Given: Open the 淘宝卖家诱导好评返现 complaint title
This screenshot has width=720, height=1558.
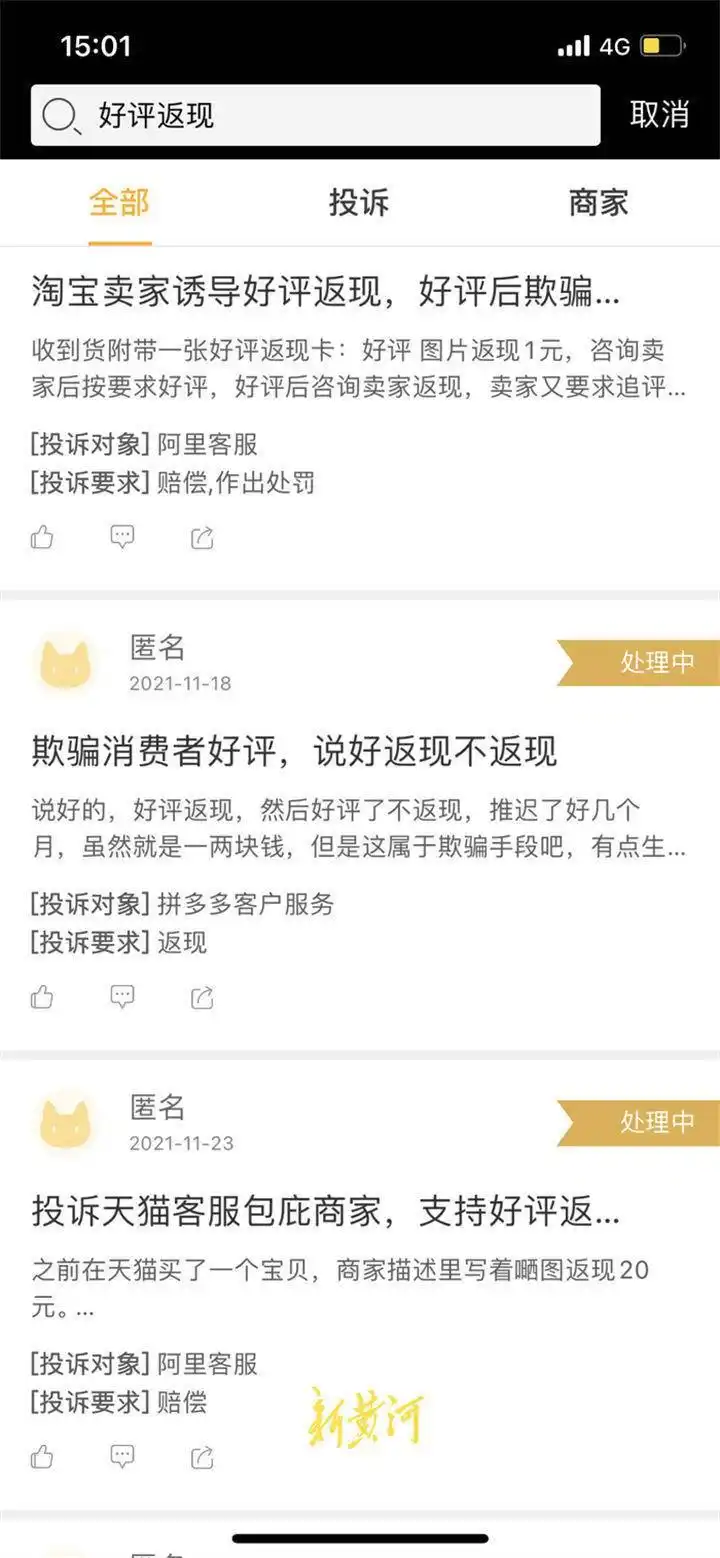Looking at the screenshot, I should click(320, 294).
